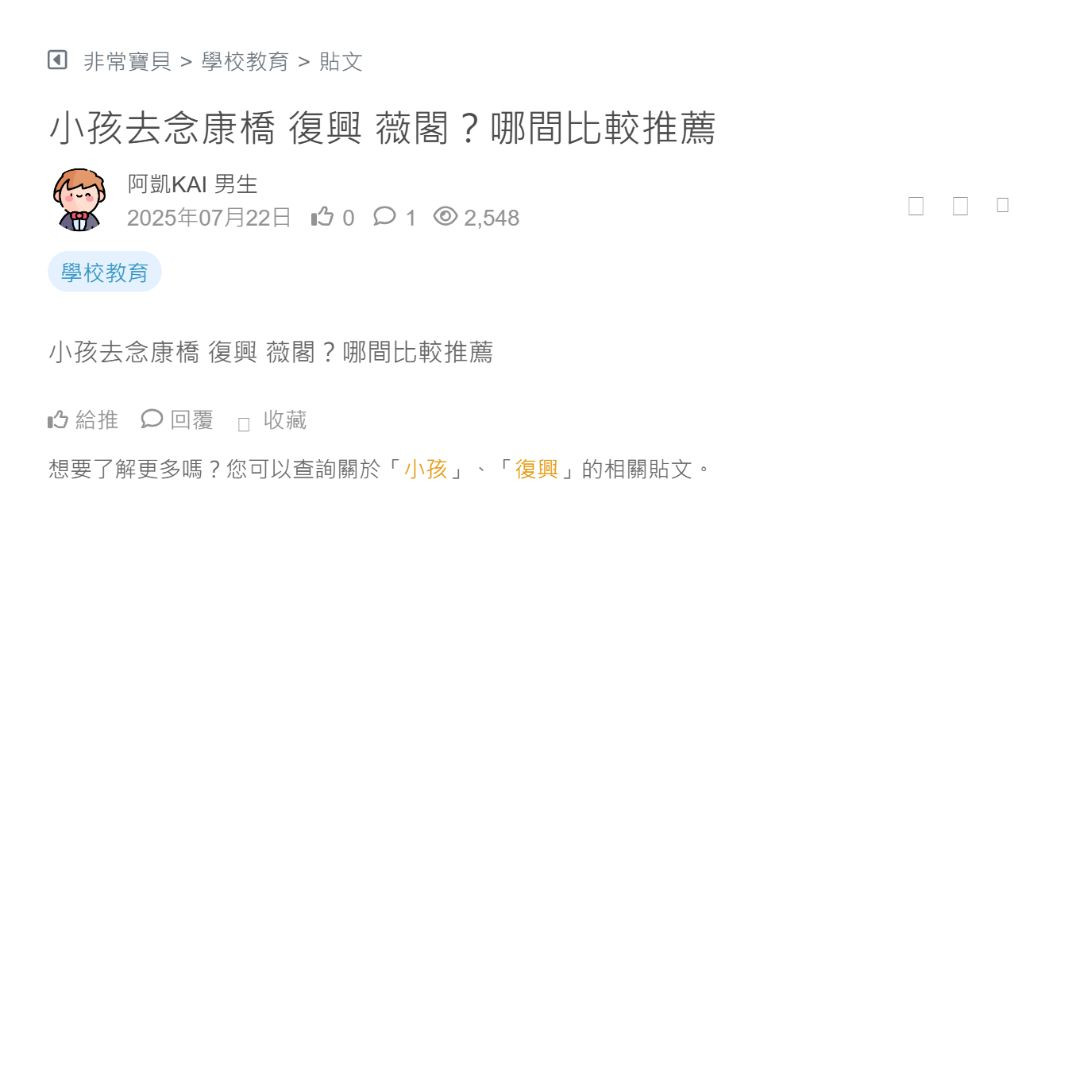1080x1080 pixels.
Task: Tap 回覆 to reply to post
Action: [178, 420]
